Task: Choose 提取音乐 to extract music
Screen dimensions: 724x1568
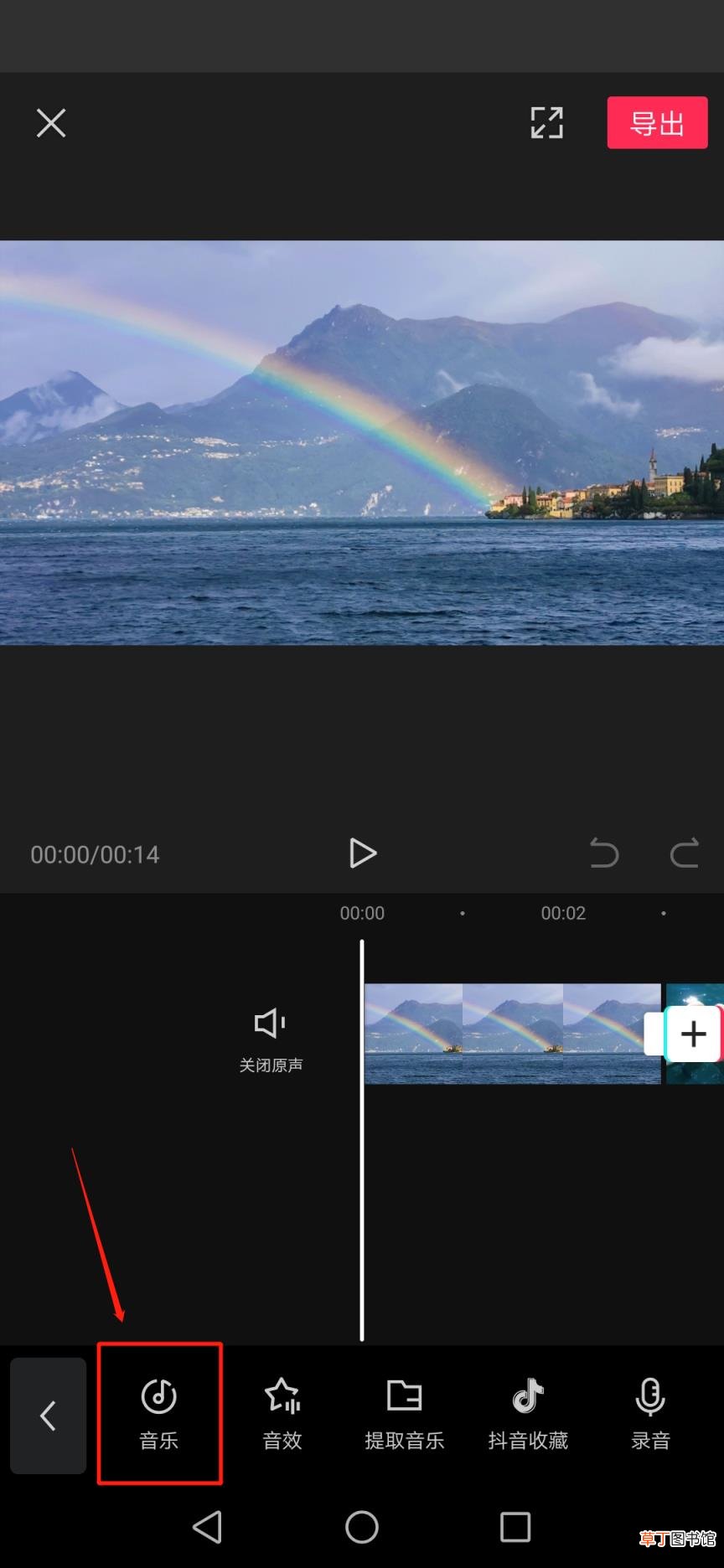Action: [405, 1414]
